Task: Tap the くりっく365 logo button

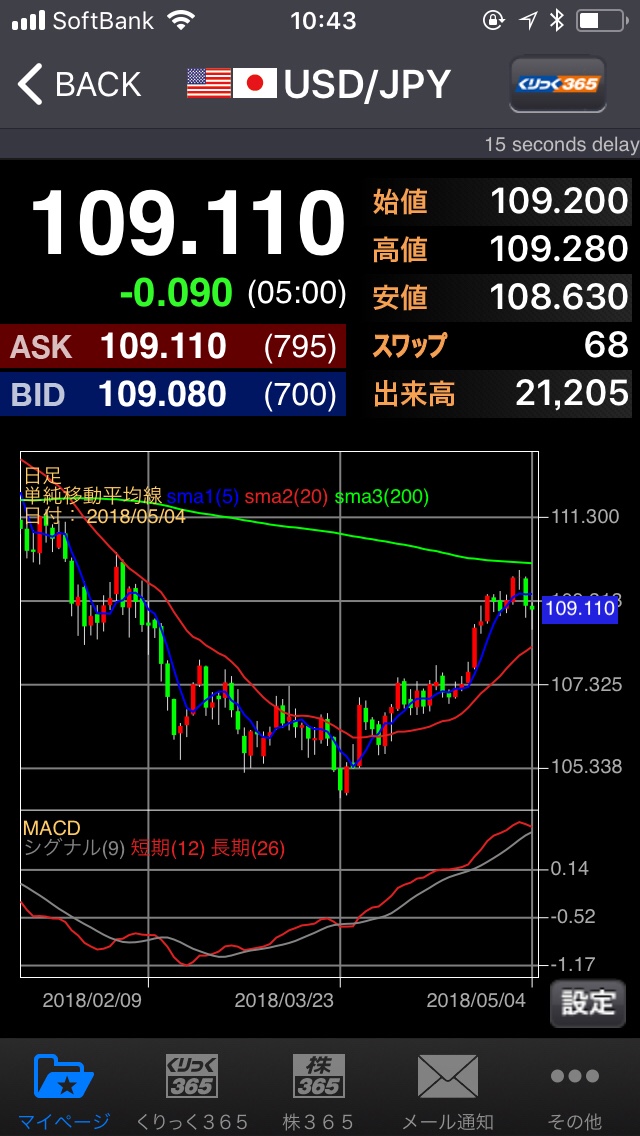Action: click(x=558, y=85)
